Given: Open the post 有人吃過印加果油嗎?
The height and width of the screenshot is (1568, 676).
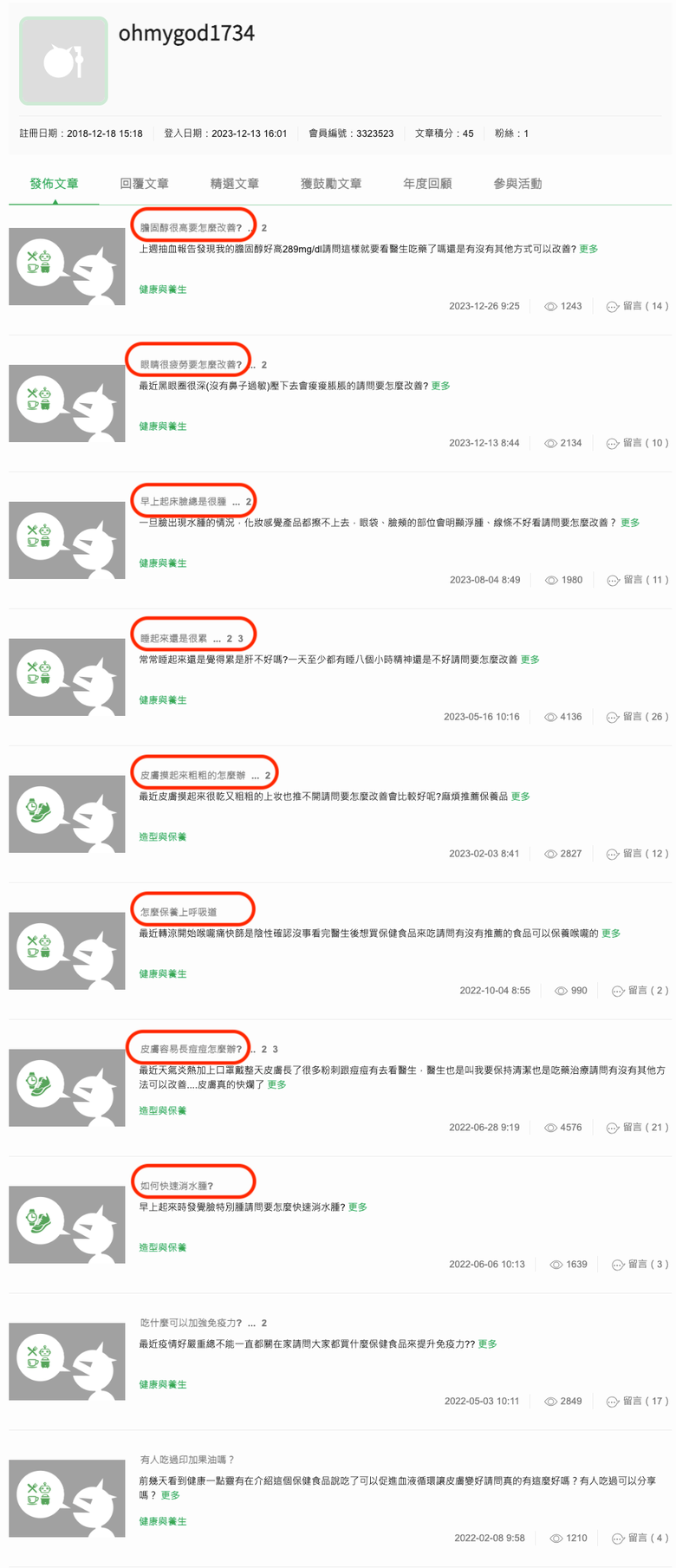Looking at the screenshot, I should click(187, 1461).
